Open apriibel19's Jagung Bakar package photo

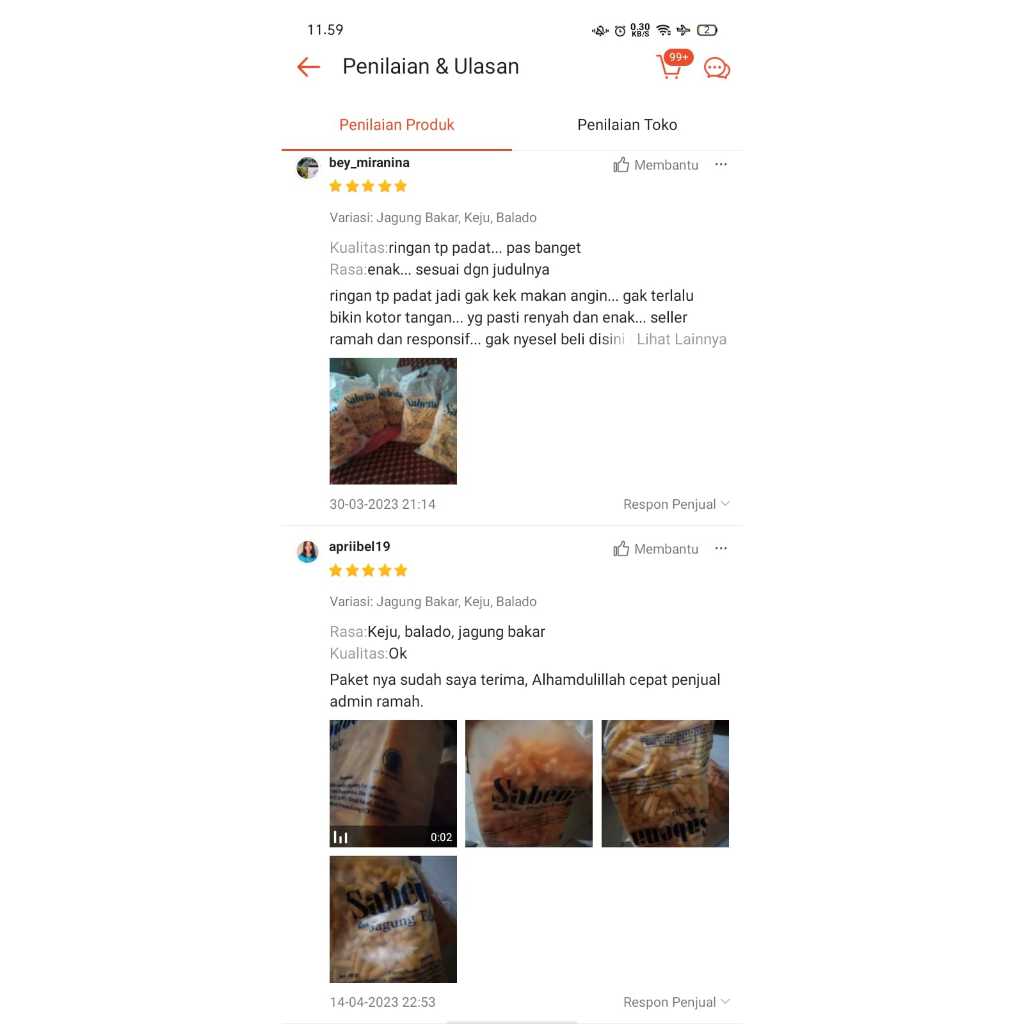pos(393,919)
